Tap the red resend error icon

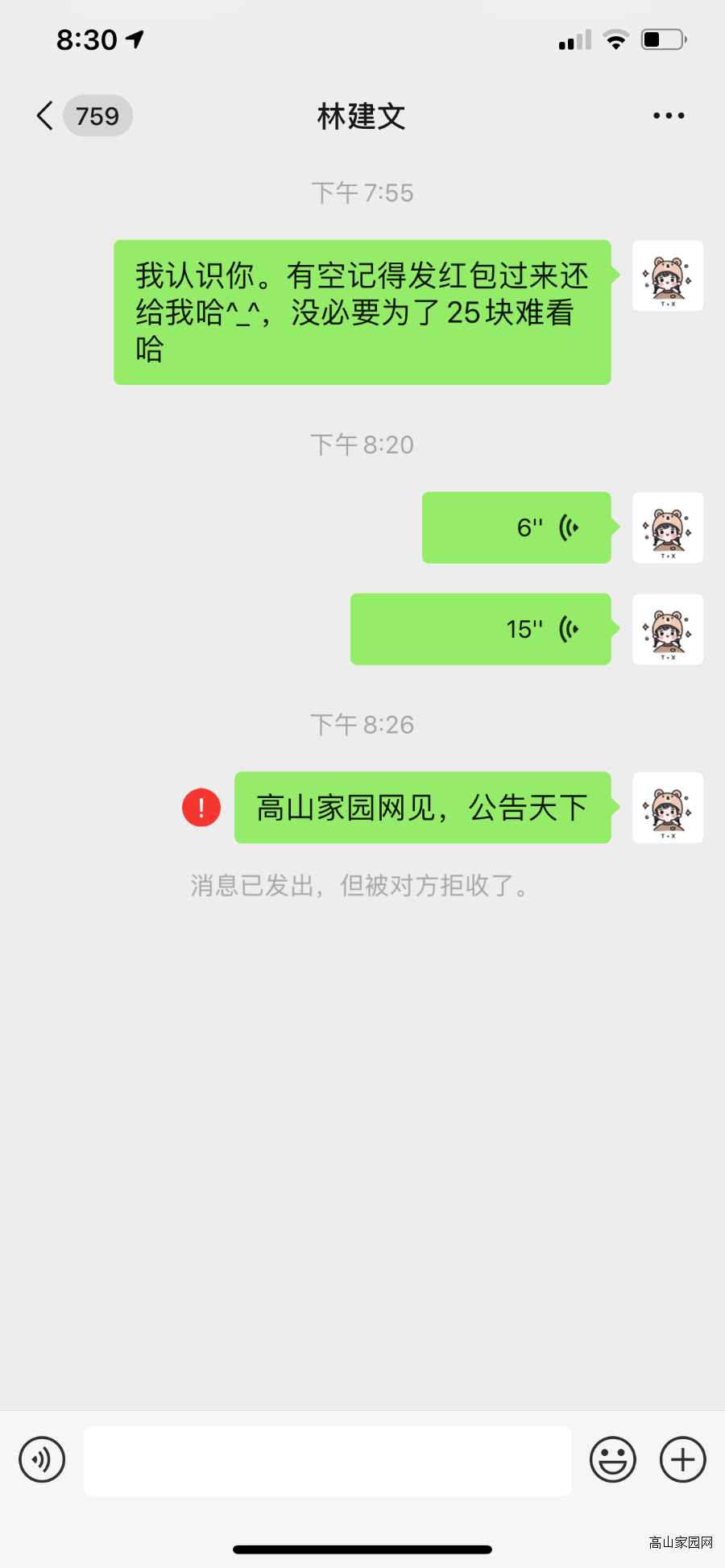201,807
